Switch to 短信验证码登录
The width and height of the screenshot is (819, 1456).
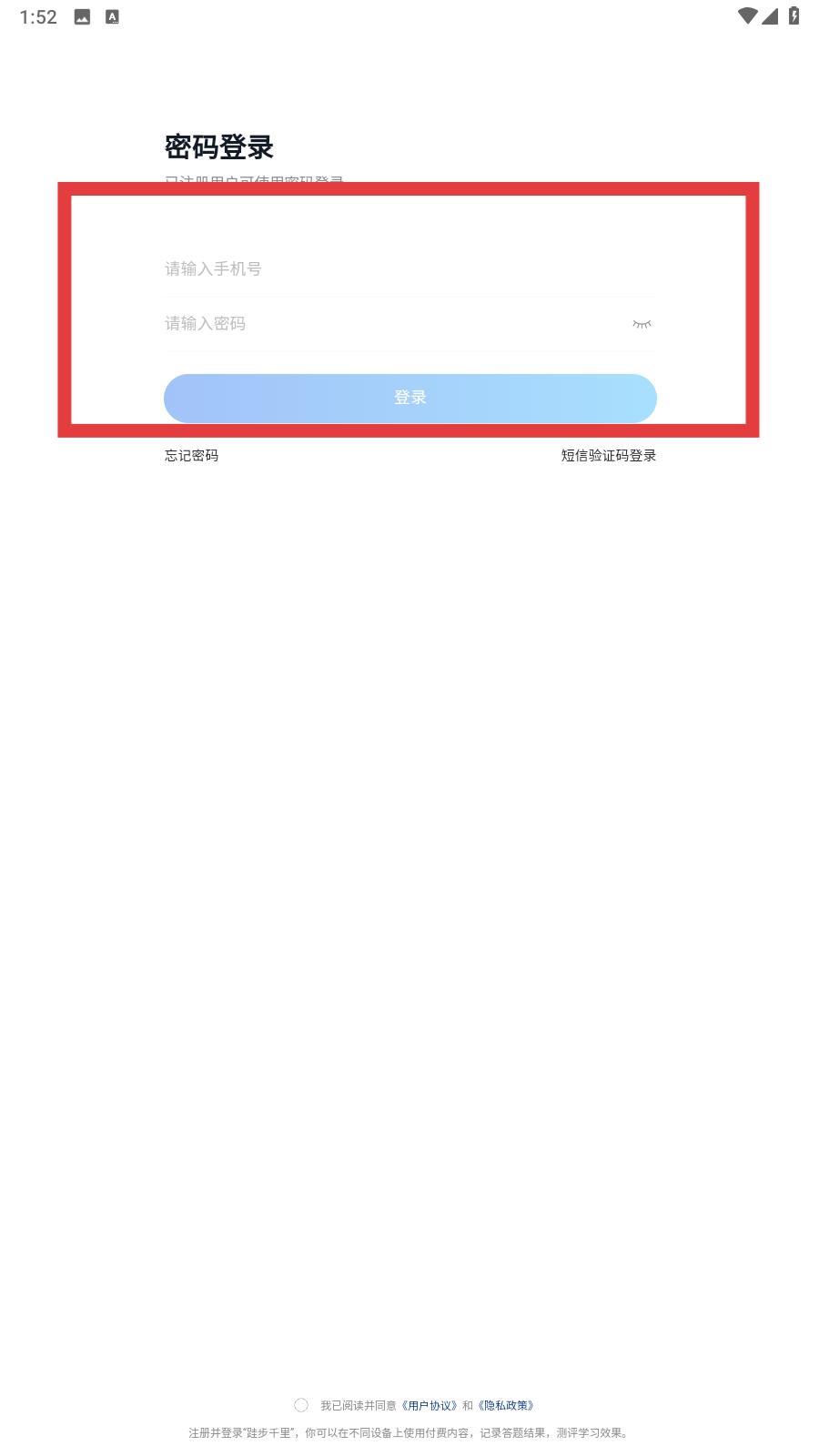pyautogui.click(x=609, y=456)
